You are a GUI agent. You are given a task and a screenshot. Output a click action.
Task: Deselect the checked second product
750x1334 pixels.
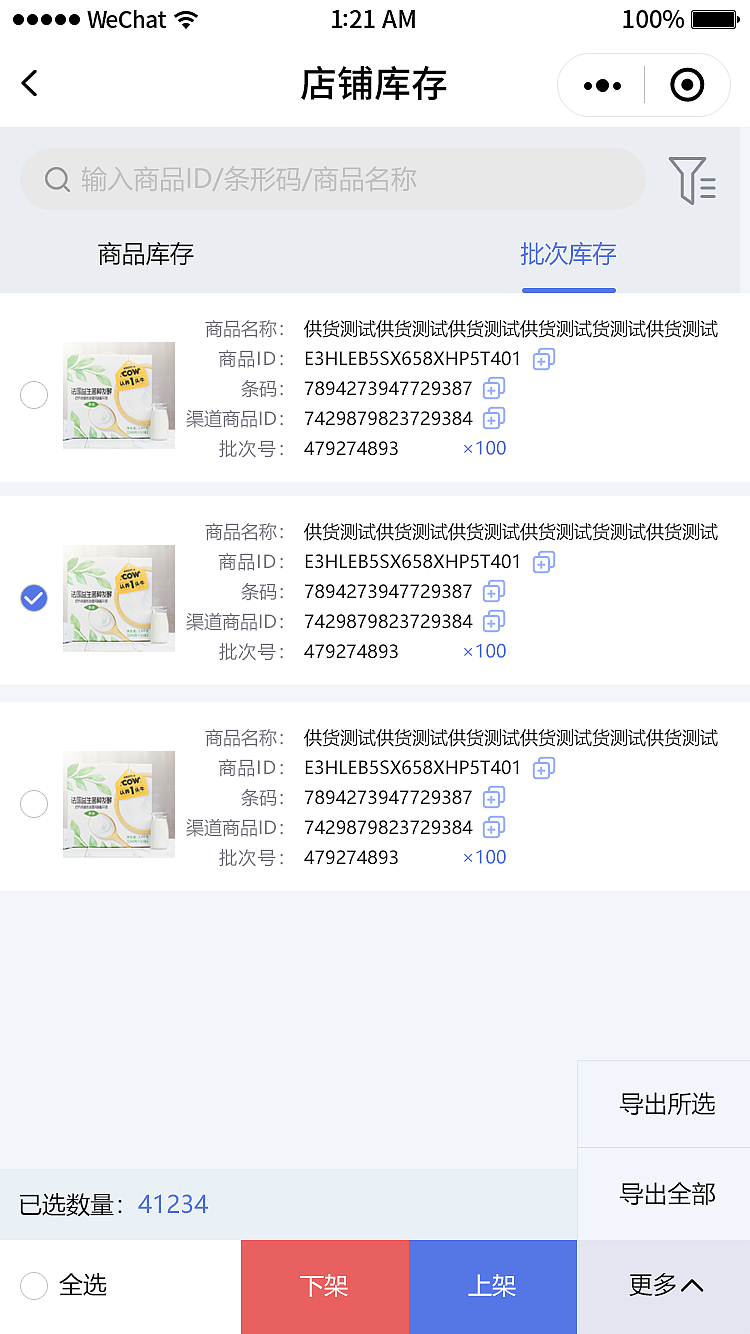click(34, 598)
